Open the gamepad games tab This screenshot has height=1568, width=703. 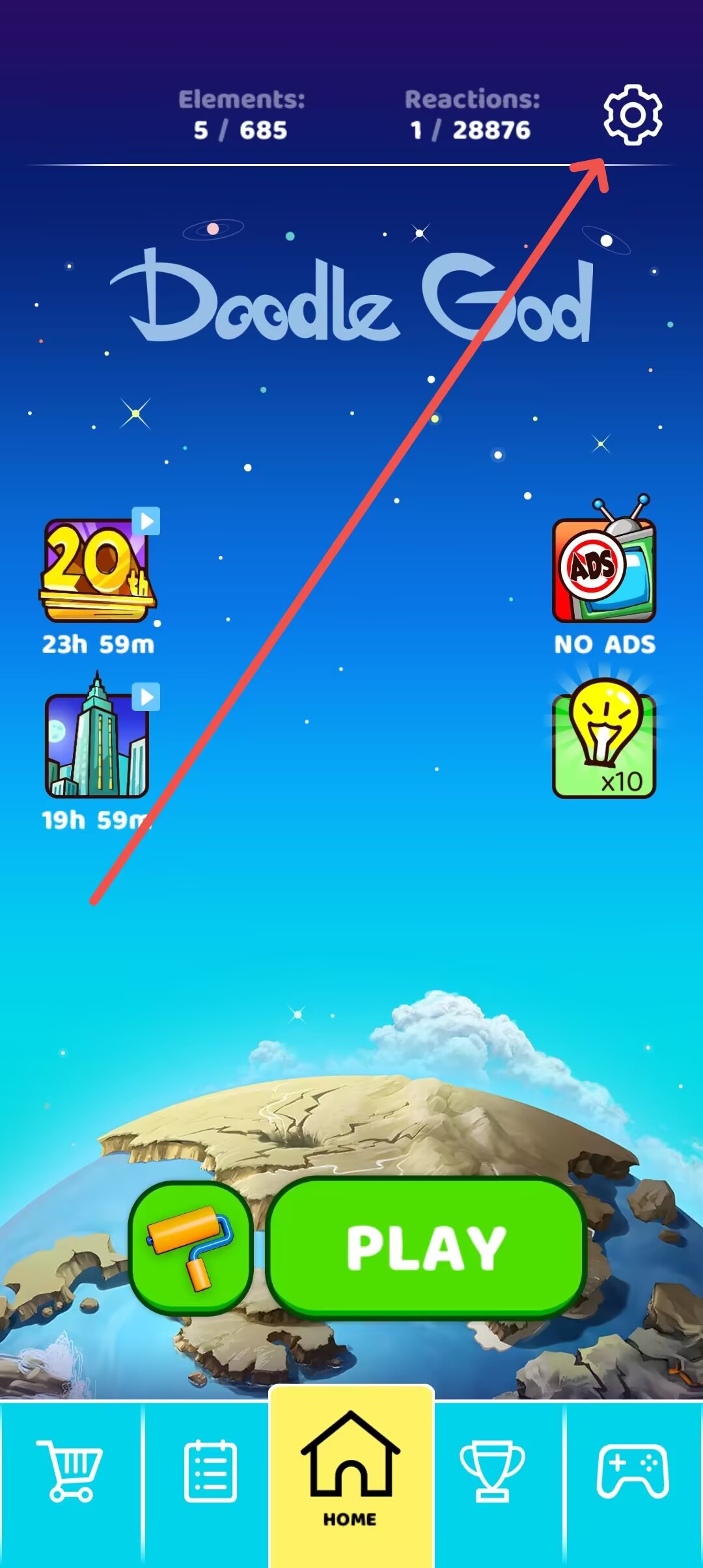[x=633, y=1470]
